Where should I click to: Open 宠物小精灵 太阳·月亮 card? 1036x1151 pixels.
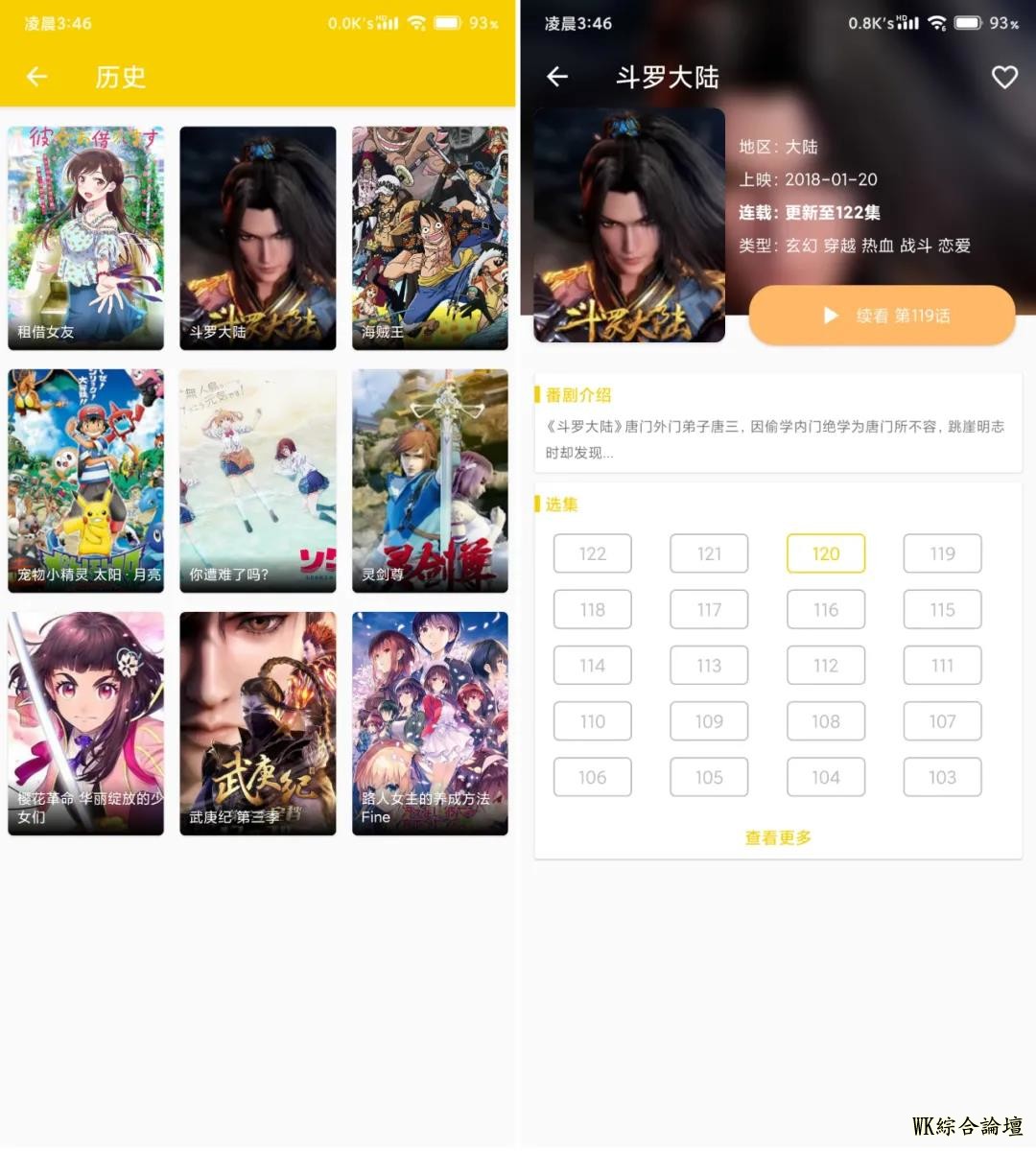tap(85, 481)
